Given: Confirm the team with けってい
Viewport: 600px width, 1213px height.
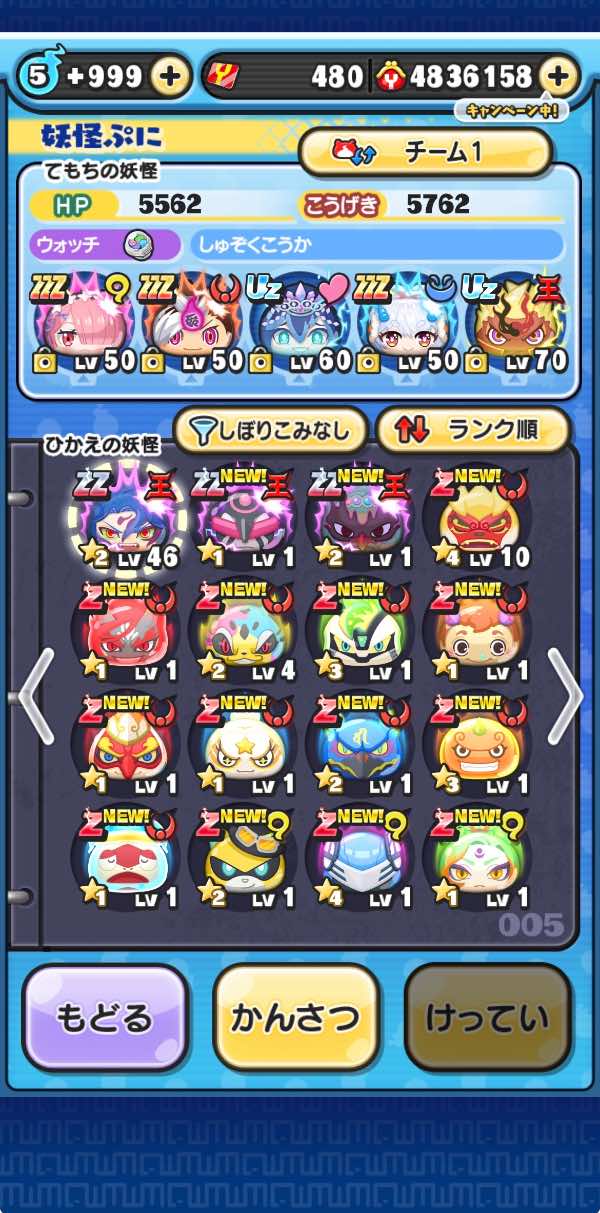Looking at the screenshot, I should [487, 1017].
